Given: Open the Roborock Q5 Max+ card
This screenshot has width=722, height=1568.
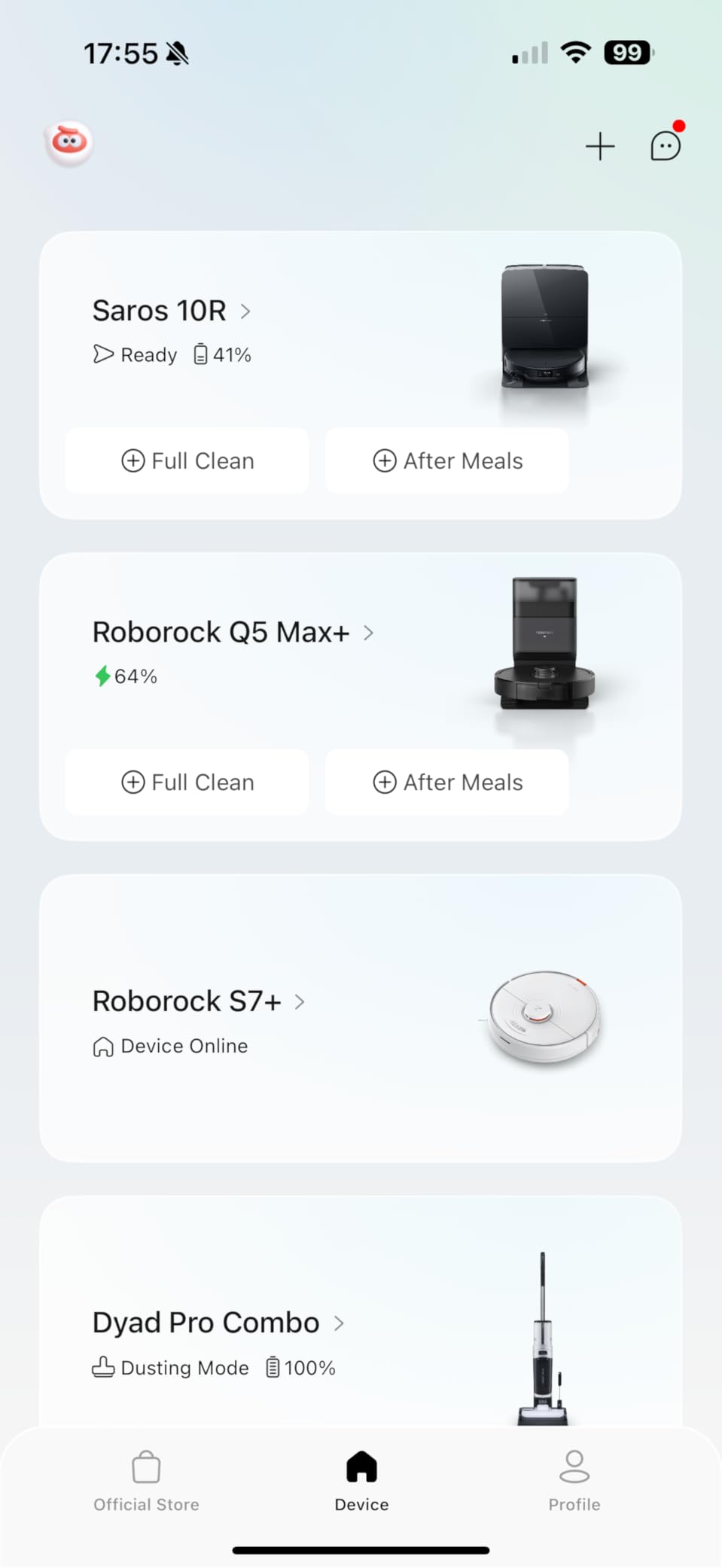Looking at the screenshot, I should click(233, 633).
